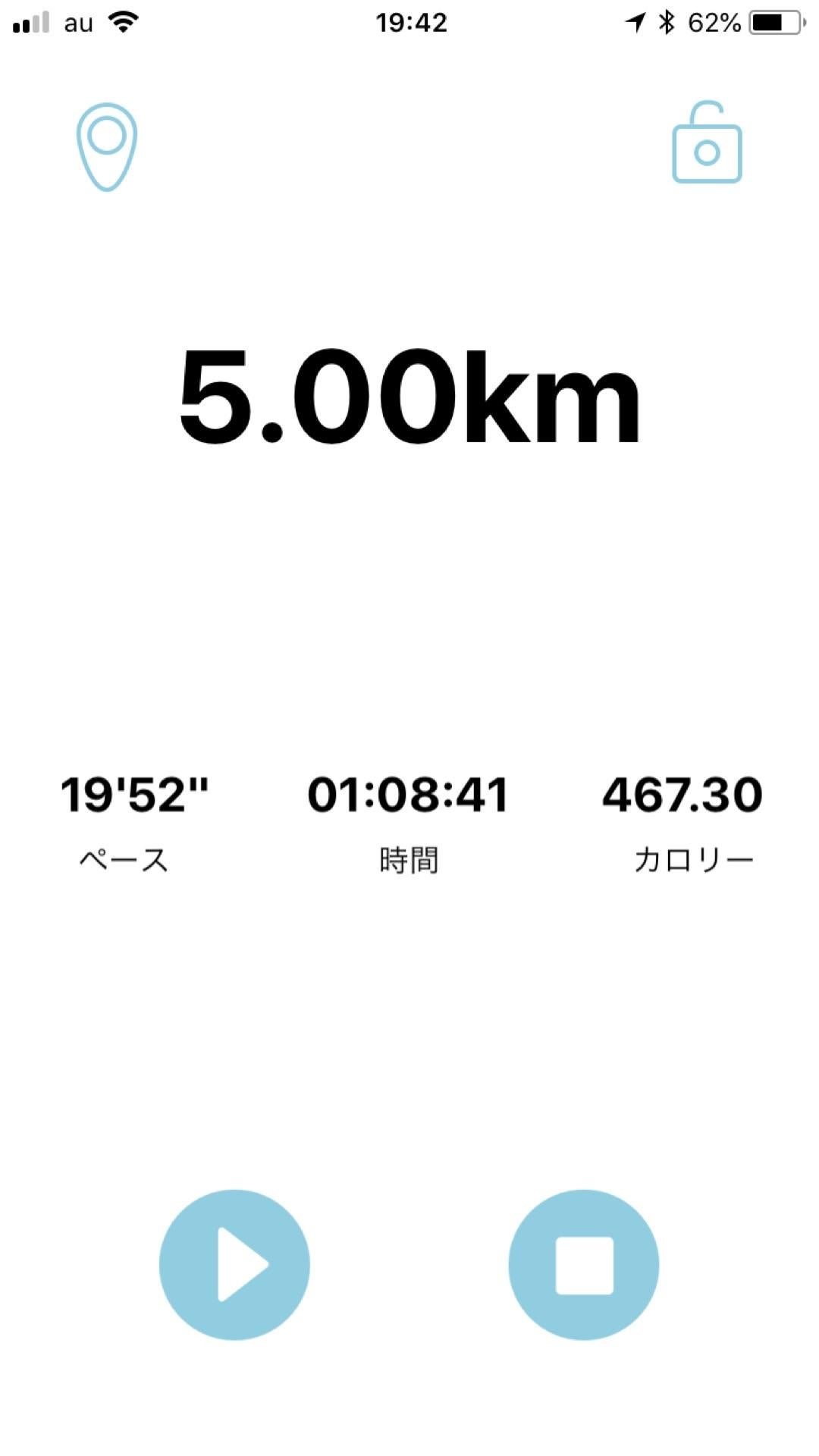Stop the workout with the stop button

pos(583,1265)
